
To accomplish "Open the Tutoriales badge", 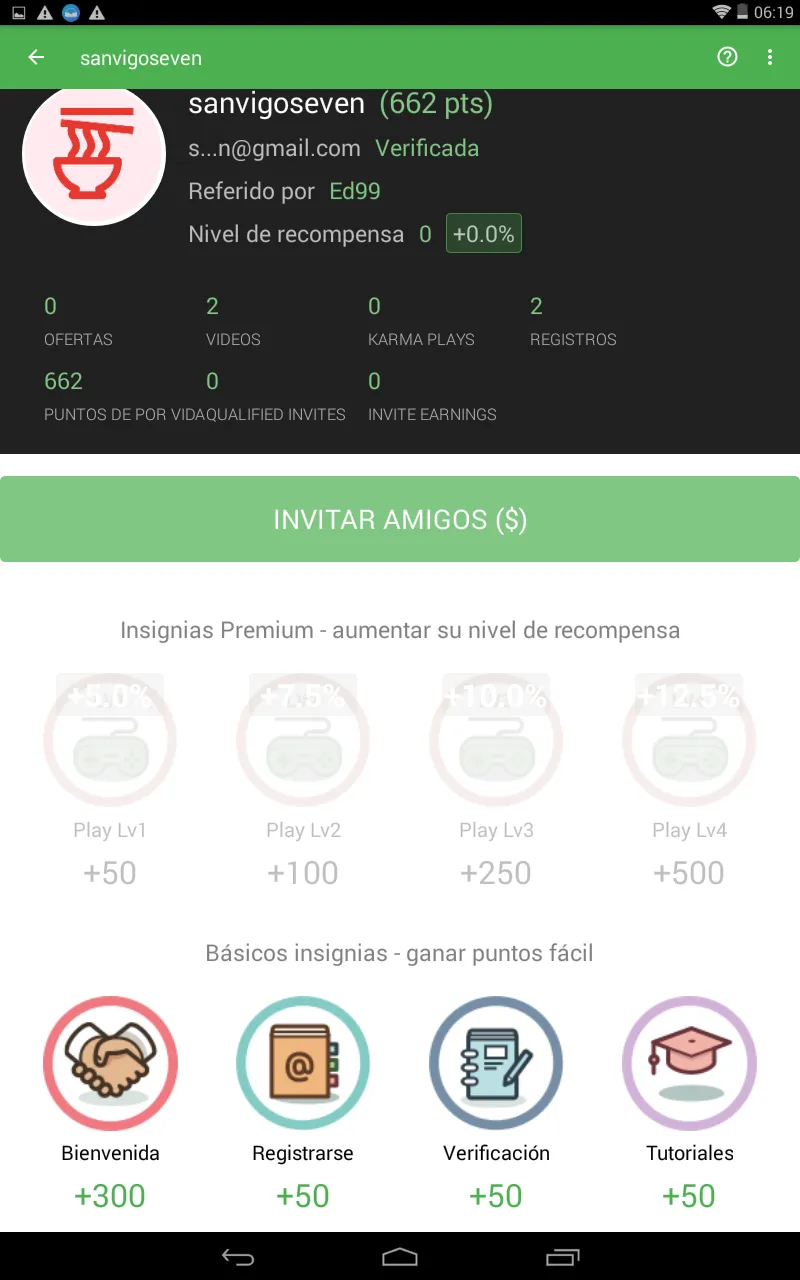I will (x=689, y=1062).
